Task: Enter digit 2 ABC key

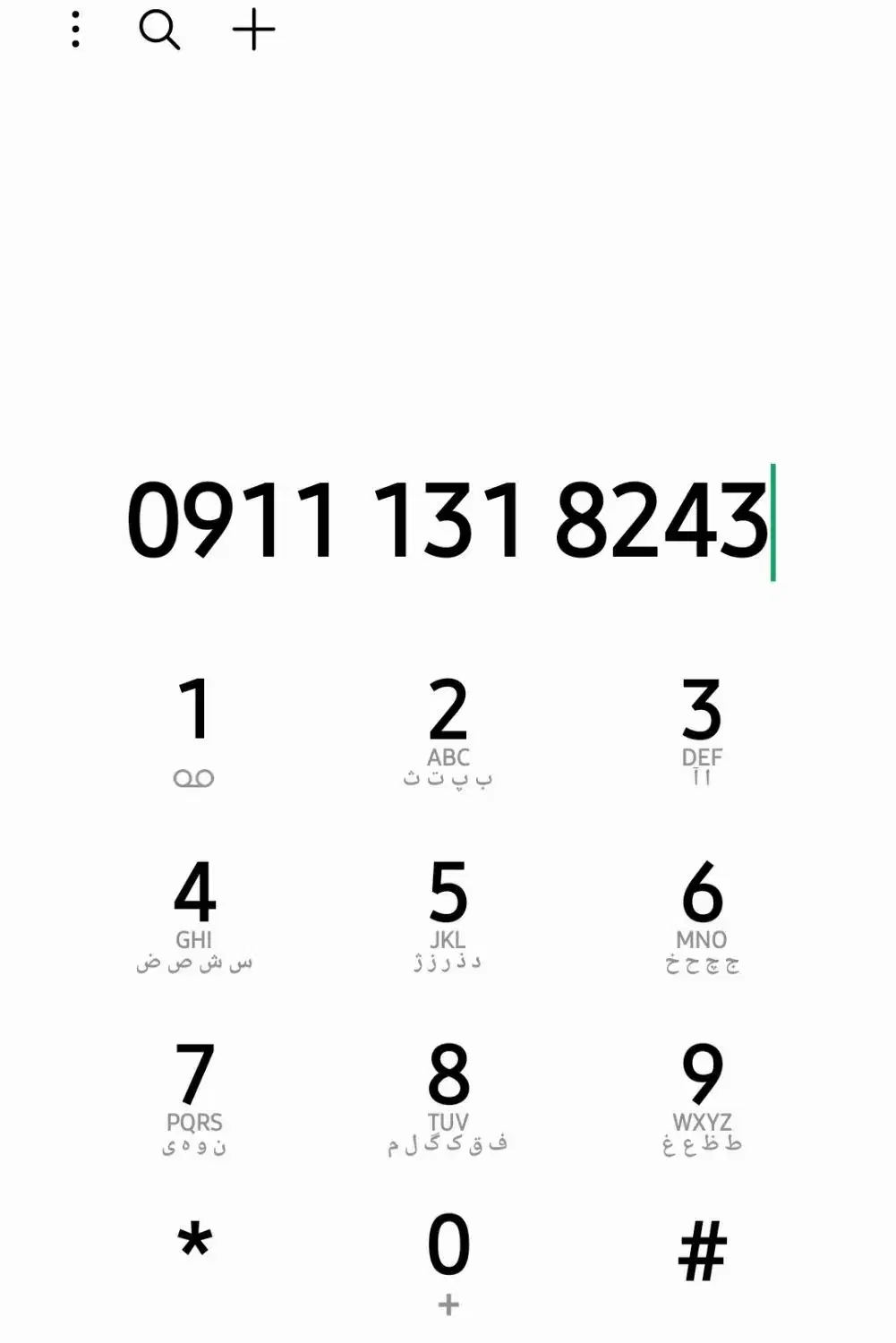Action: tap(448, 731)
